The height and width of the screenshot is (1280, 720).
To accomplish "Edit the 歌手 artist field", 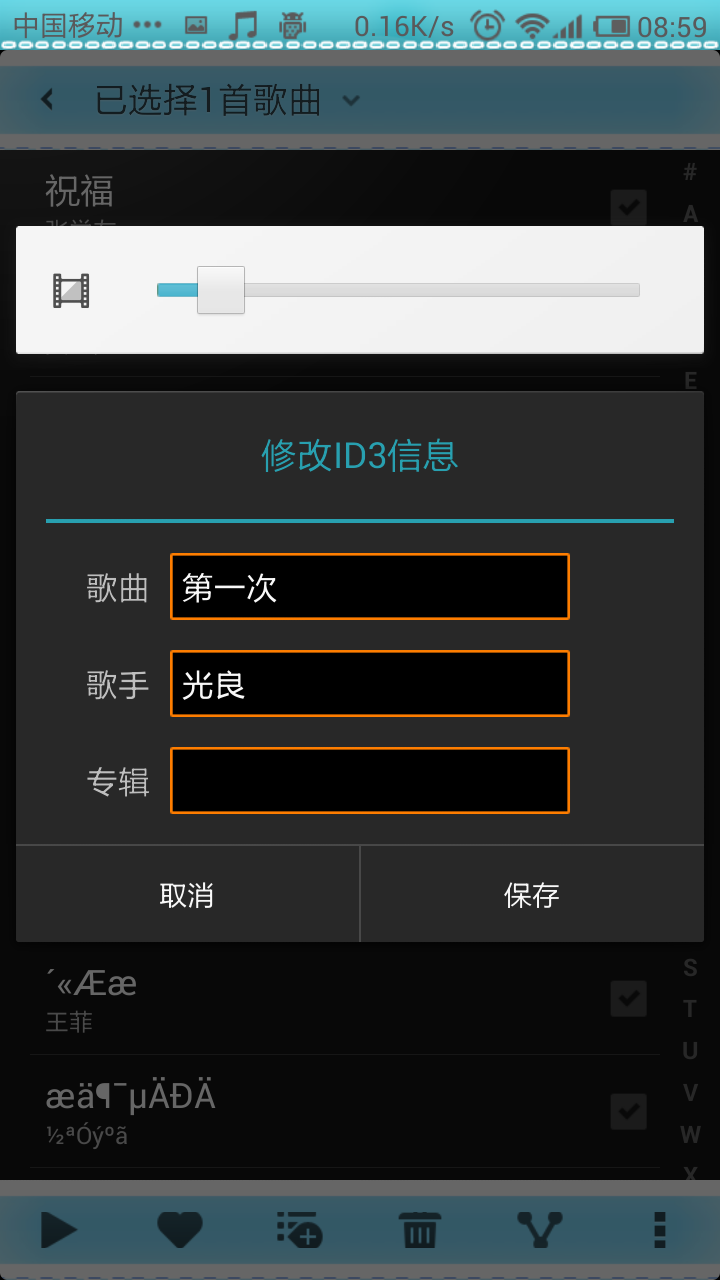I will [370, 684].
